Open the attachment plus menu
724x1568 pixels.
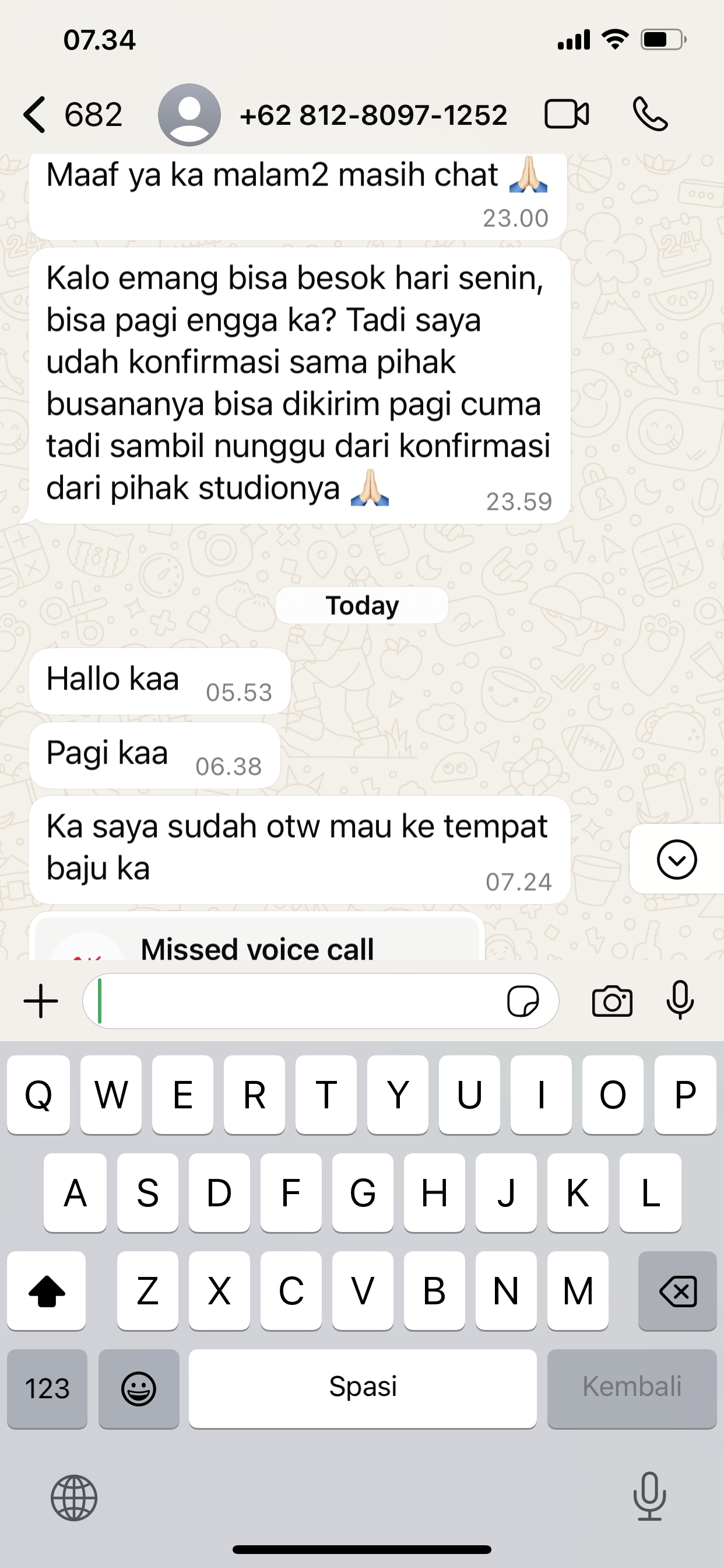pyautogui.click(x=41, y=1002)
